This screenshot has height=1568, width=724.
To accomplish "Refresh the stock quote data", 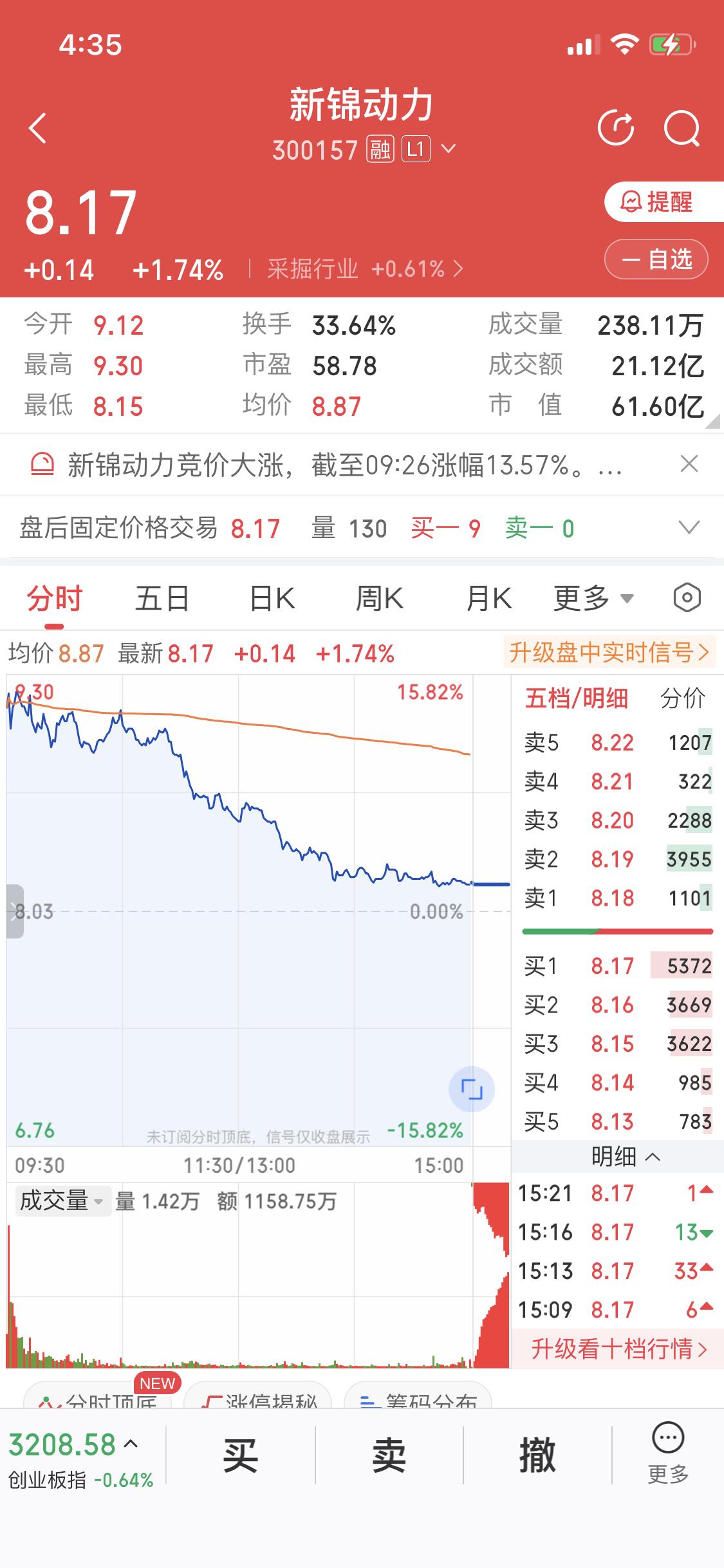I will (x=616, y=127).
